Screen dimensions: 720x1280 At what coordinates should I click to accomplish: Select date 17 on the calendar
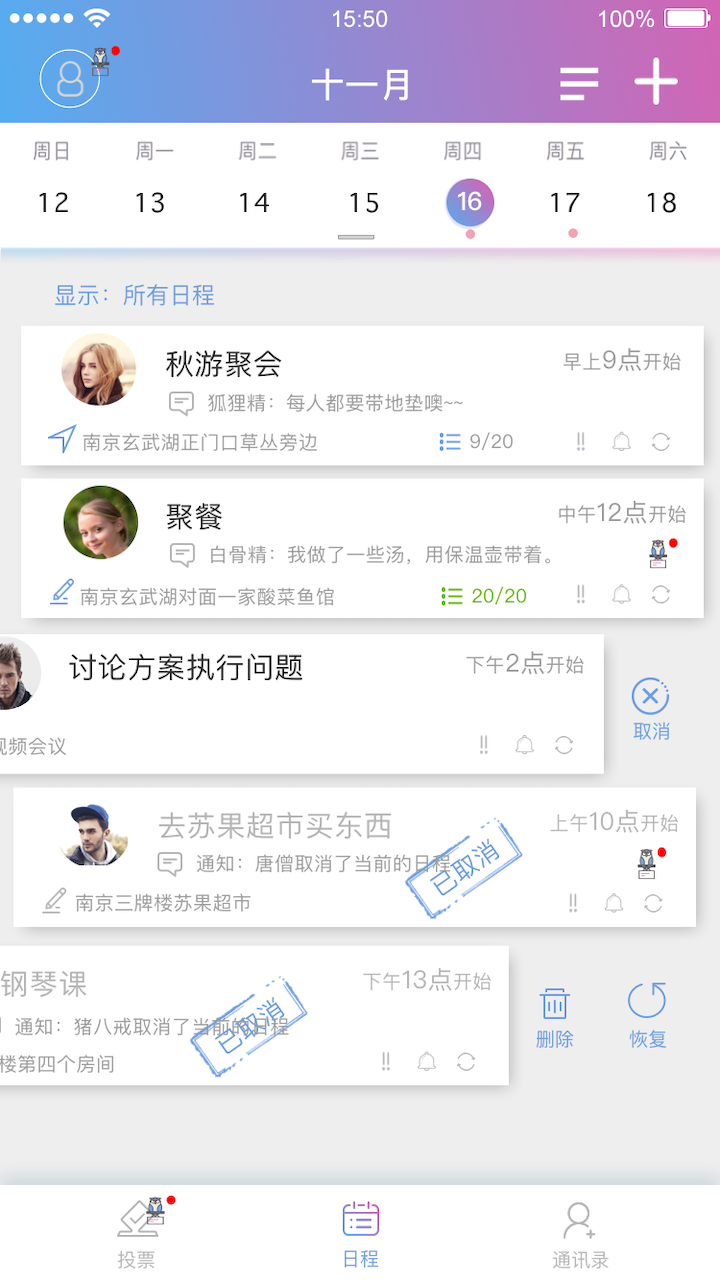tap(565, 203)
